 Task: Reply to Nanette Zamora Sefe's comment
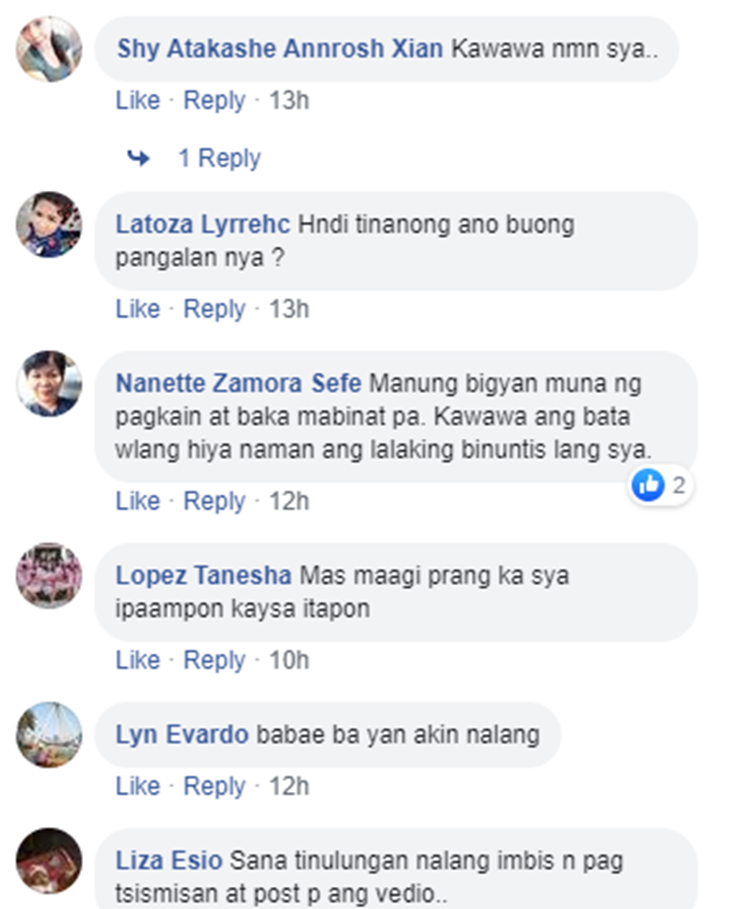click(214, 501)
